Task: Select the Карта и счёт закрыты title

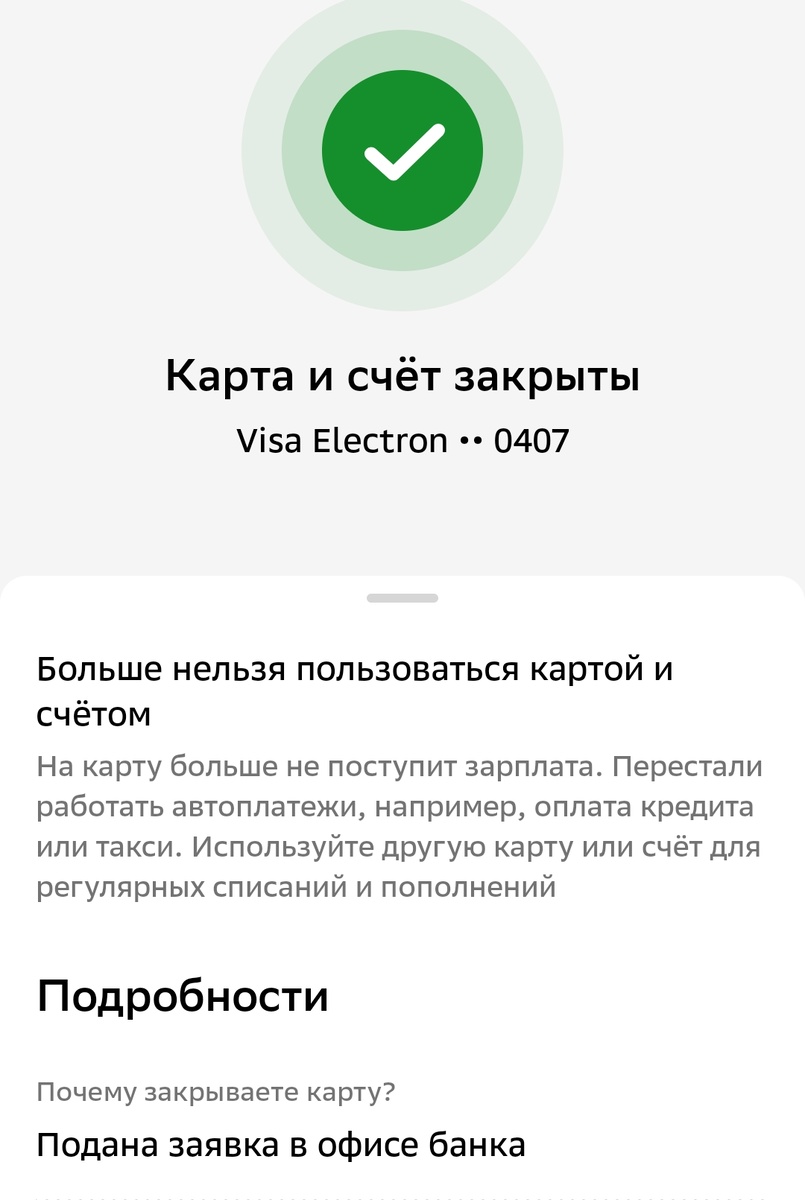Action: click(x=402, y=375)
